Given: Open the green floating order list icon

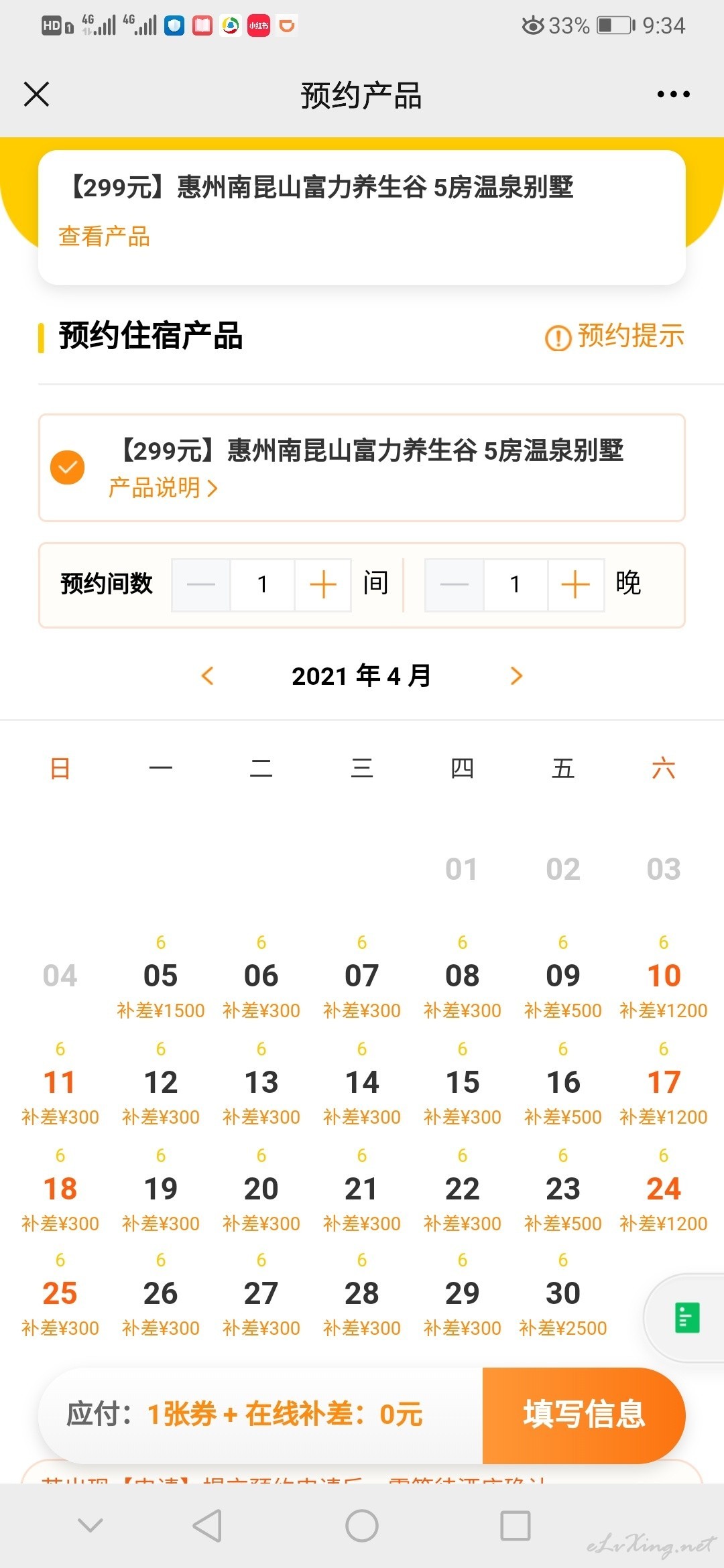Looking at the screenshot, I should pos(686,1317).
